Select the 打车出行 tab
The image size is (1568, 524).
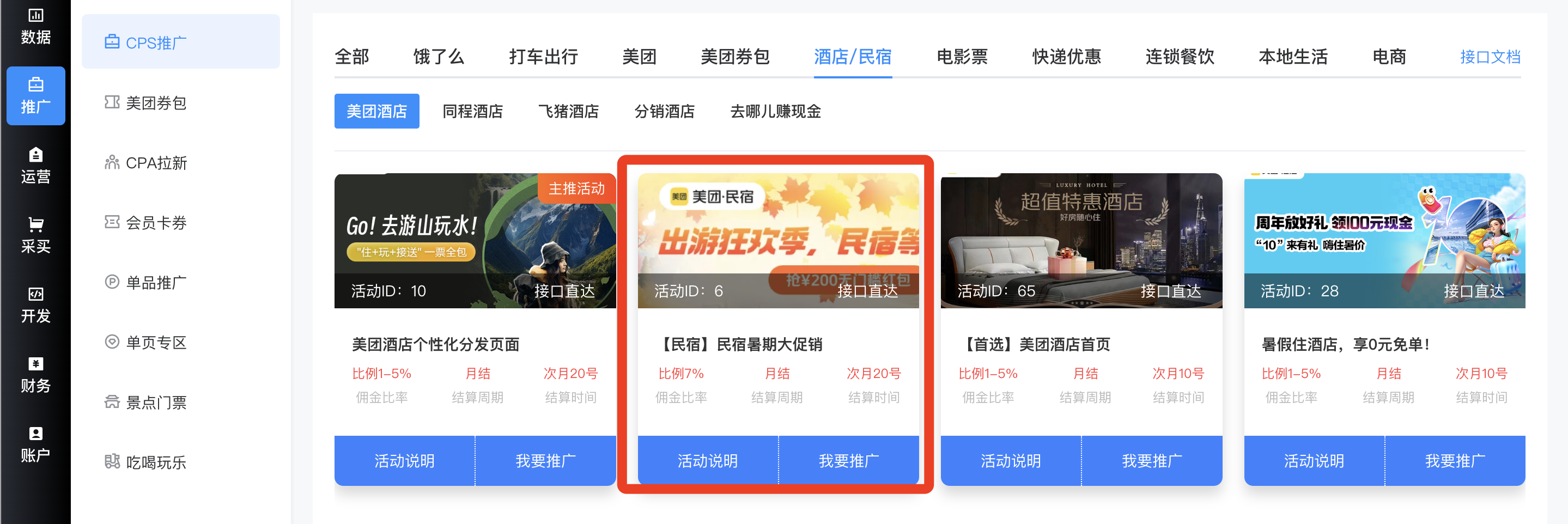point(543,57)
